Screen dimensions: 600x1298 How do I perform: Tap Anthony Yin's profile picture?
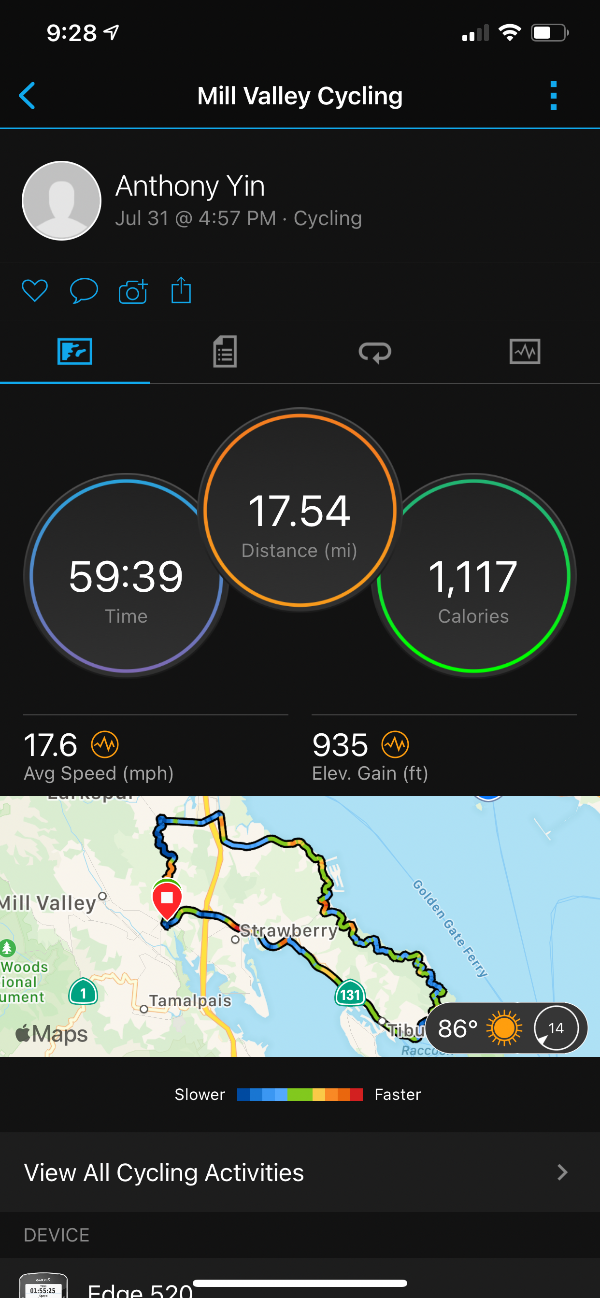pos(62,201)
